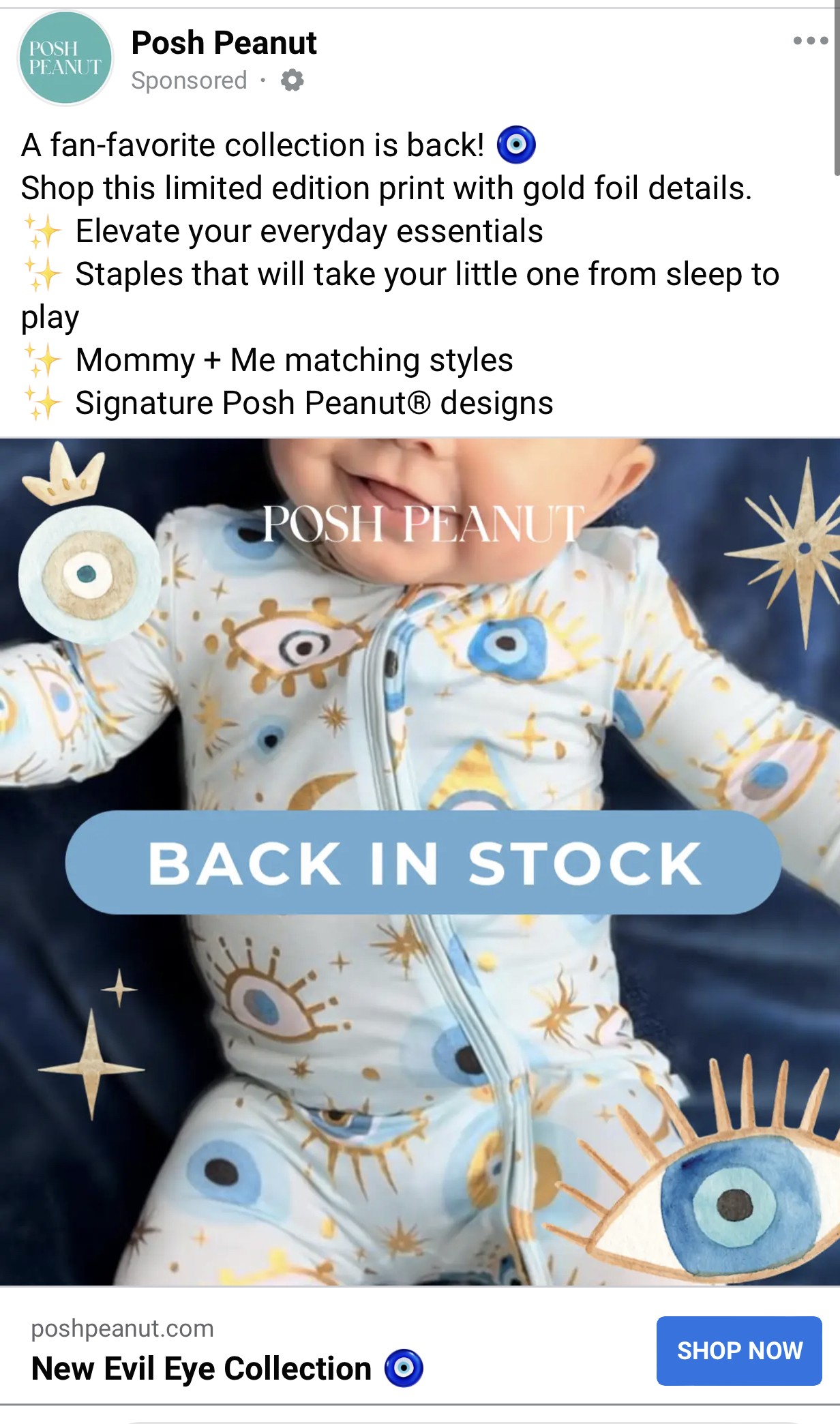840x1424 pixels.
Task: Open the sponsored settings gear icon
Action: tap(292, 80)
